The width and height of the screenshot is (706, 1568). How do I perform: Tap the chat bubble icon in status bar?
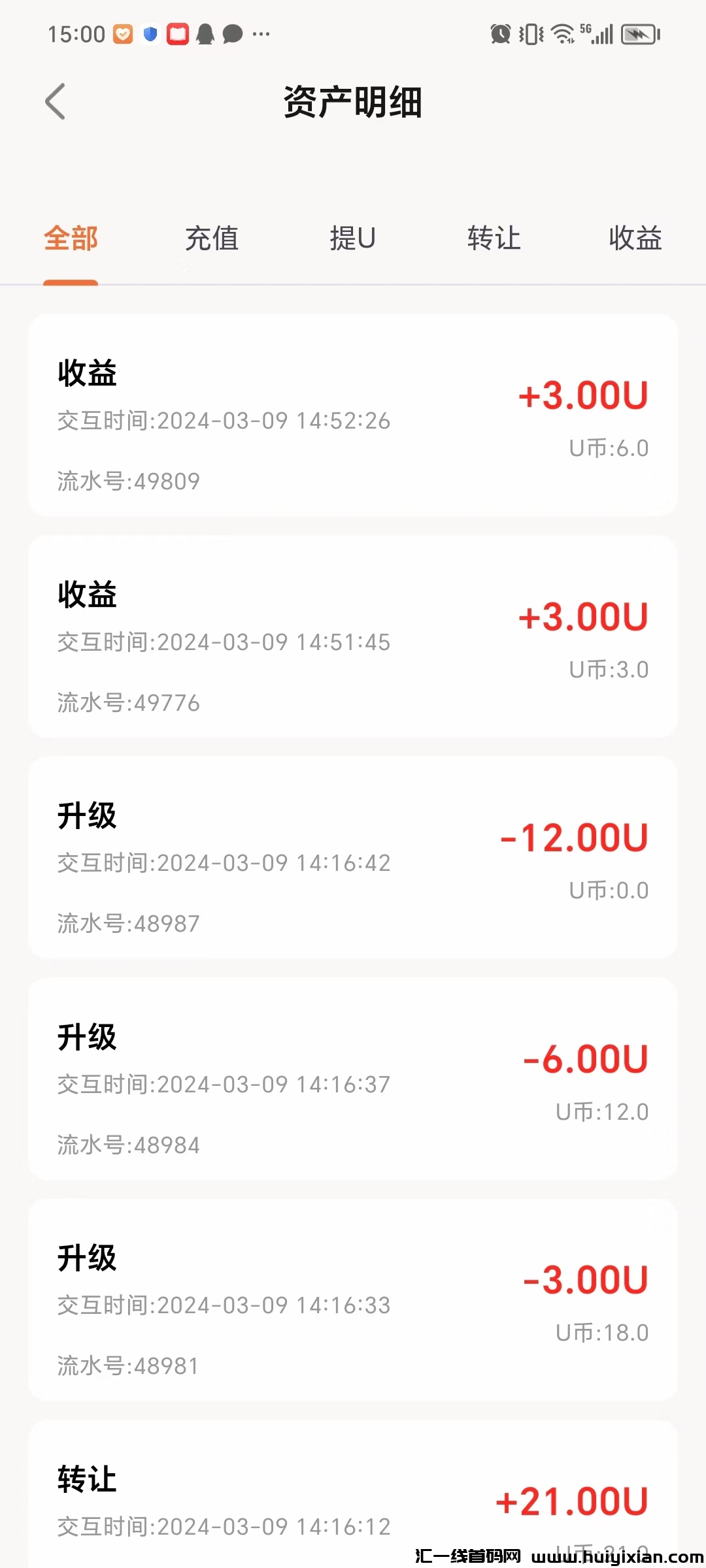pyautogui.click(x=233, y=33)
